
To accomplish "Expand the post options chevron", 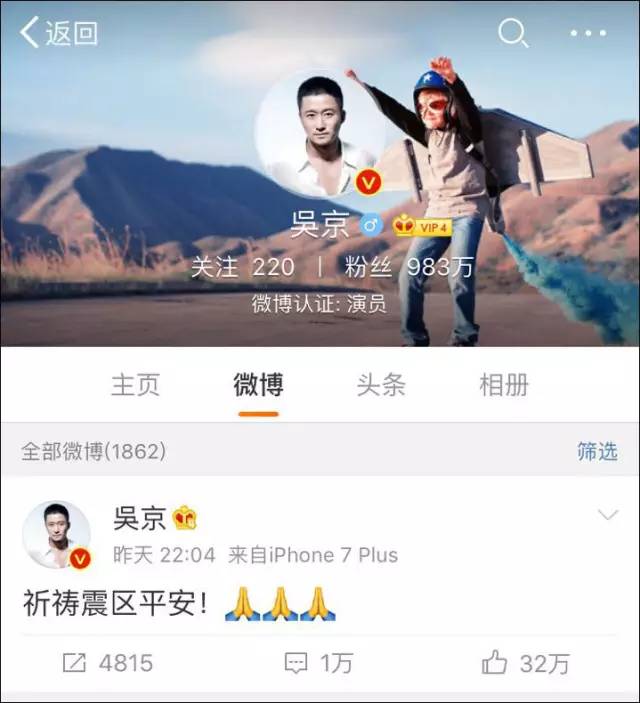I will (607, 515).
